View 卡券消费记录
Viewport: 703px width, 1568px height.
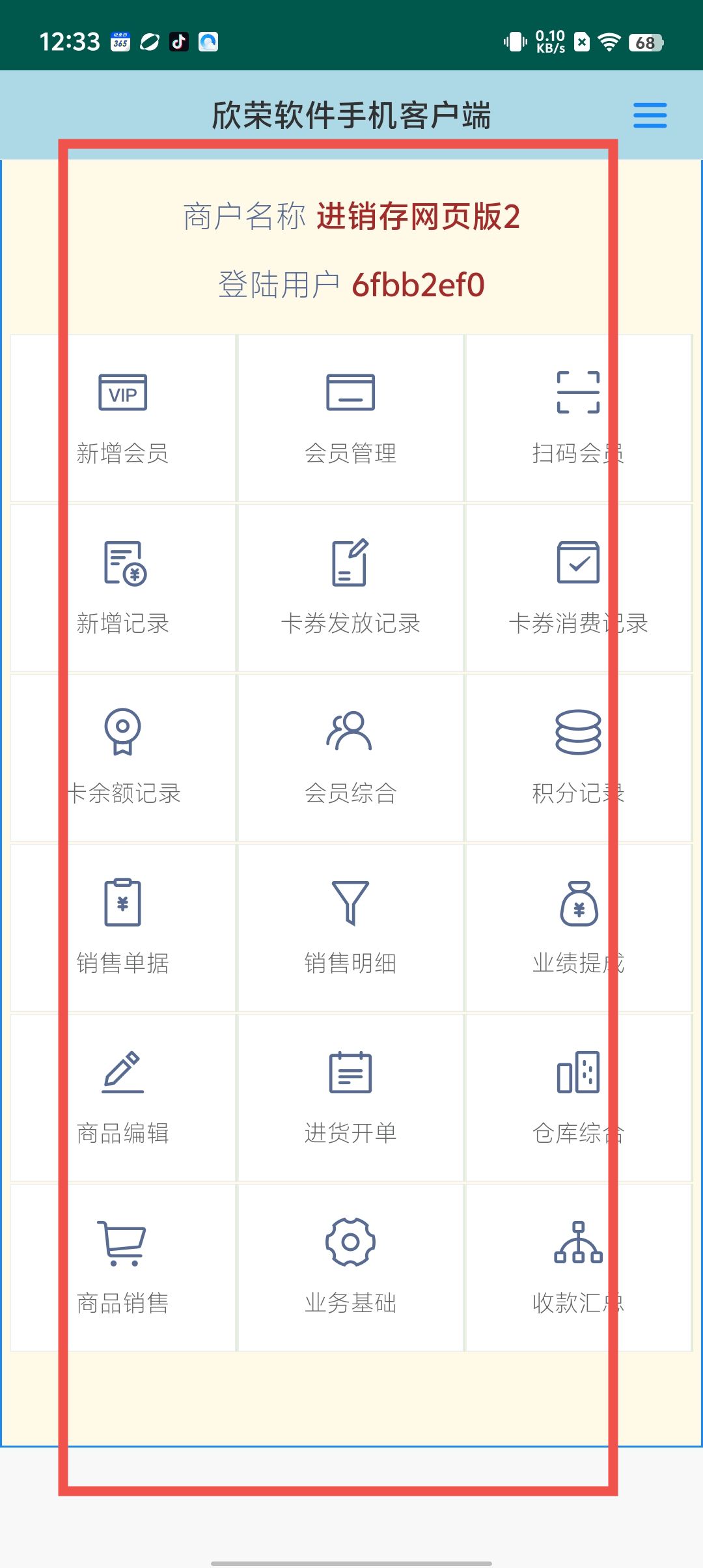tap(579, 588)
